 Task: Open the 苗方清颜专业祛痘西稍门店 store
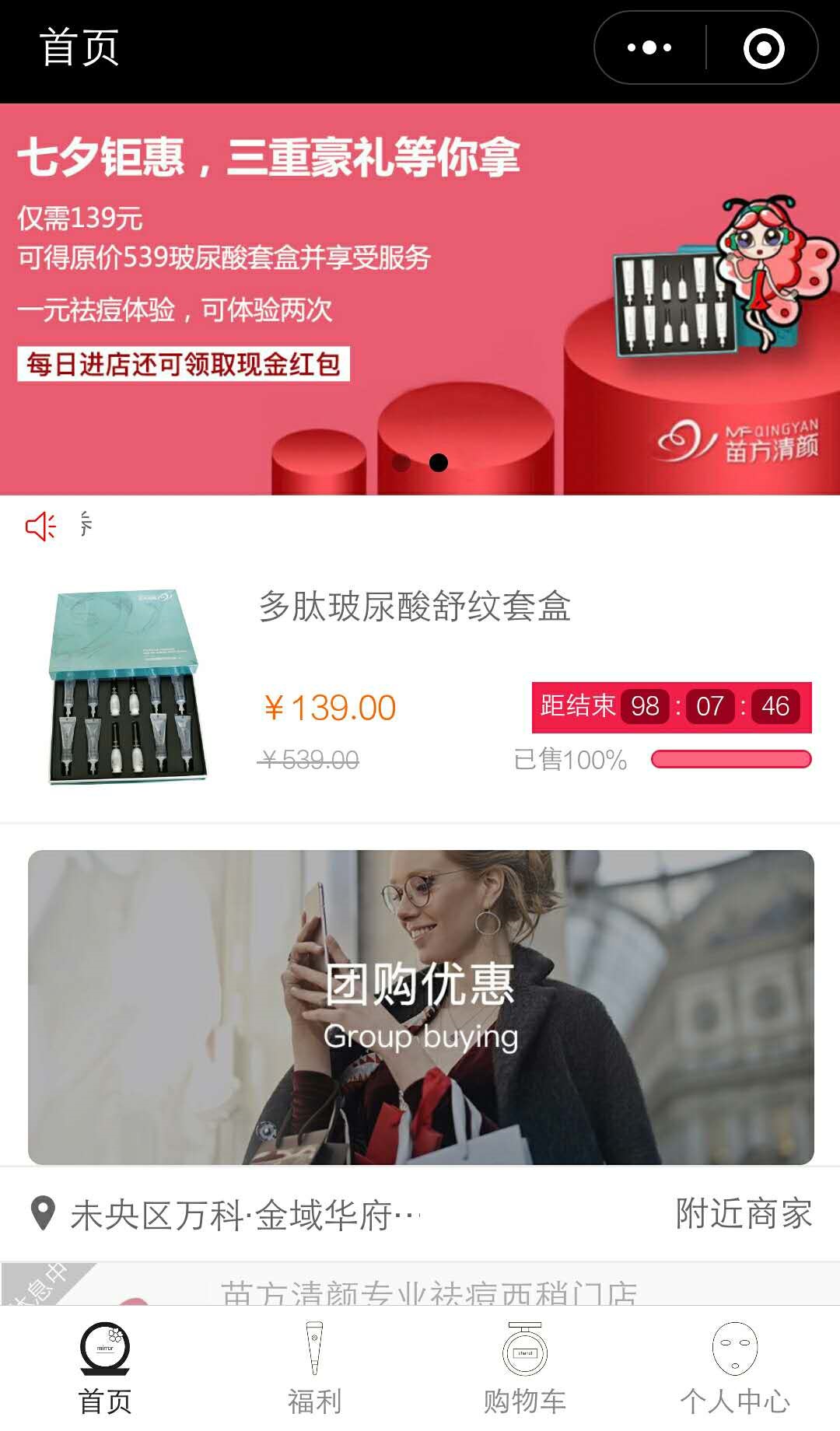click(x=428, y=1289)
